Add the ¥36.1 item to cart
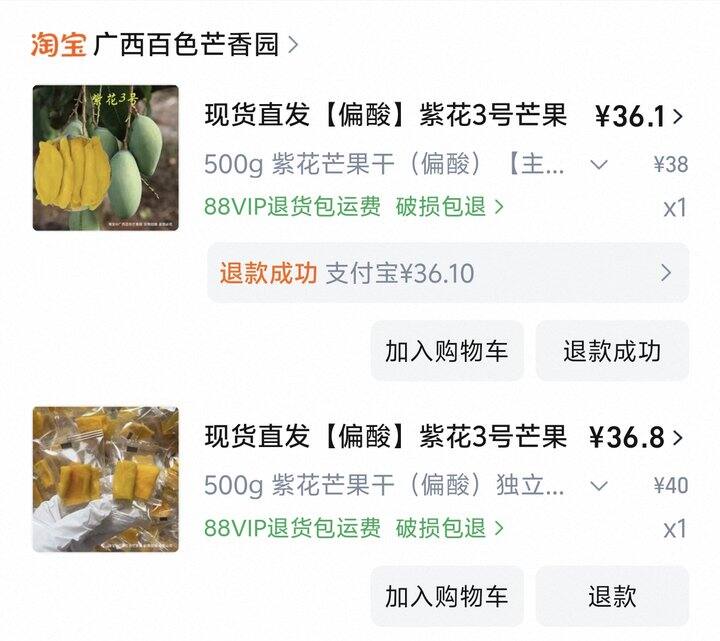The width and height of the screenshot is (720, 641). tap(446, 351)
